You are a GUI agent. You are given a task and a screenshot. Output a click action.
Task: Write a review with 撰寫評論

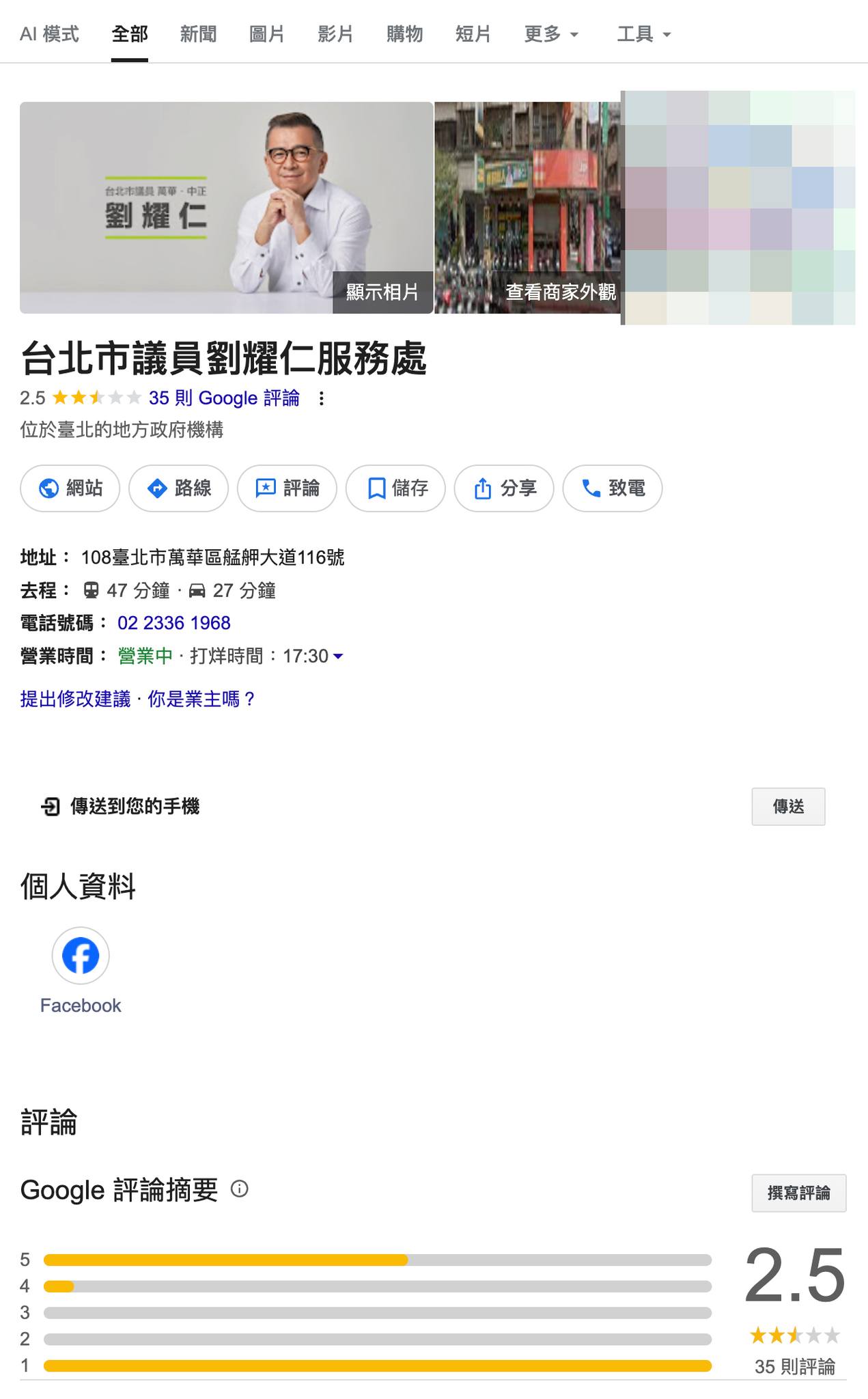(x=798, y=1193)
